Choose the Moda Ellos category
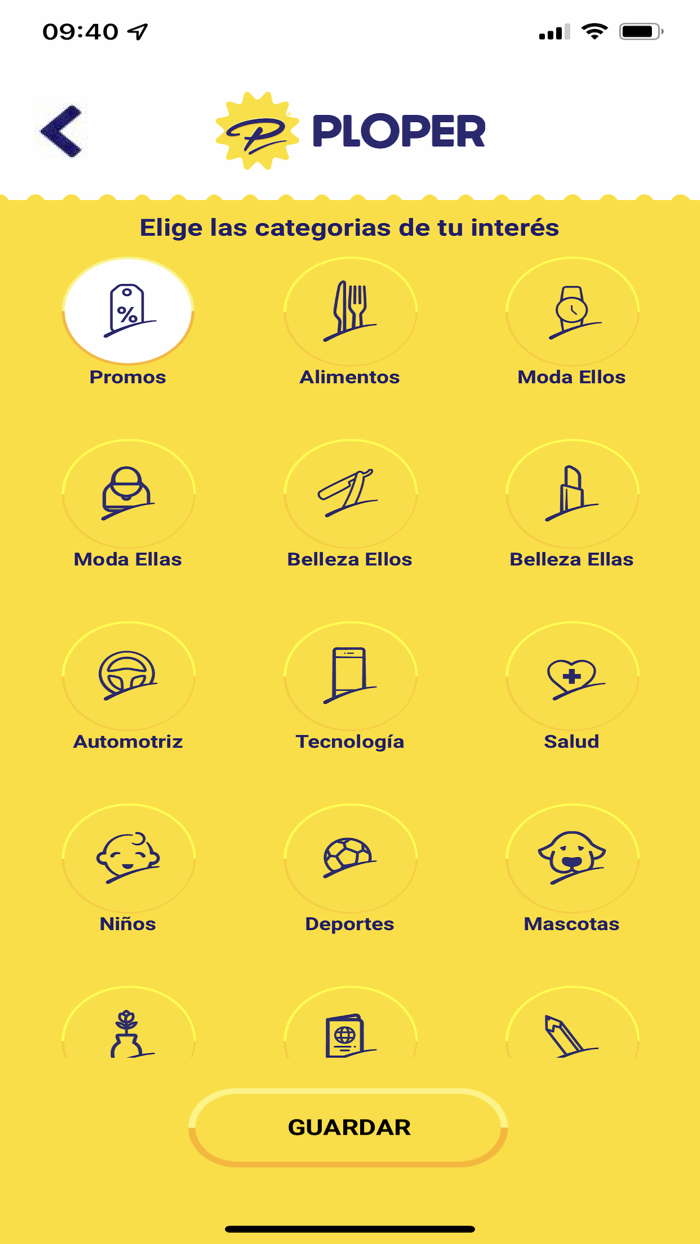Screen dimensions: 700x1244 tap(572, 311)
